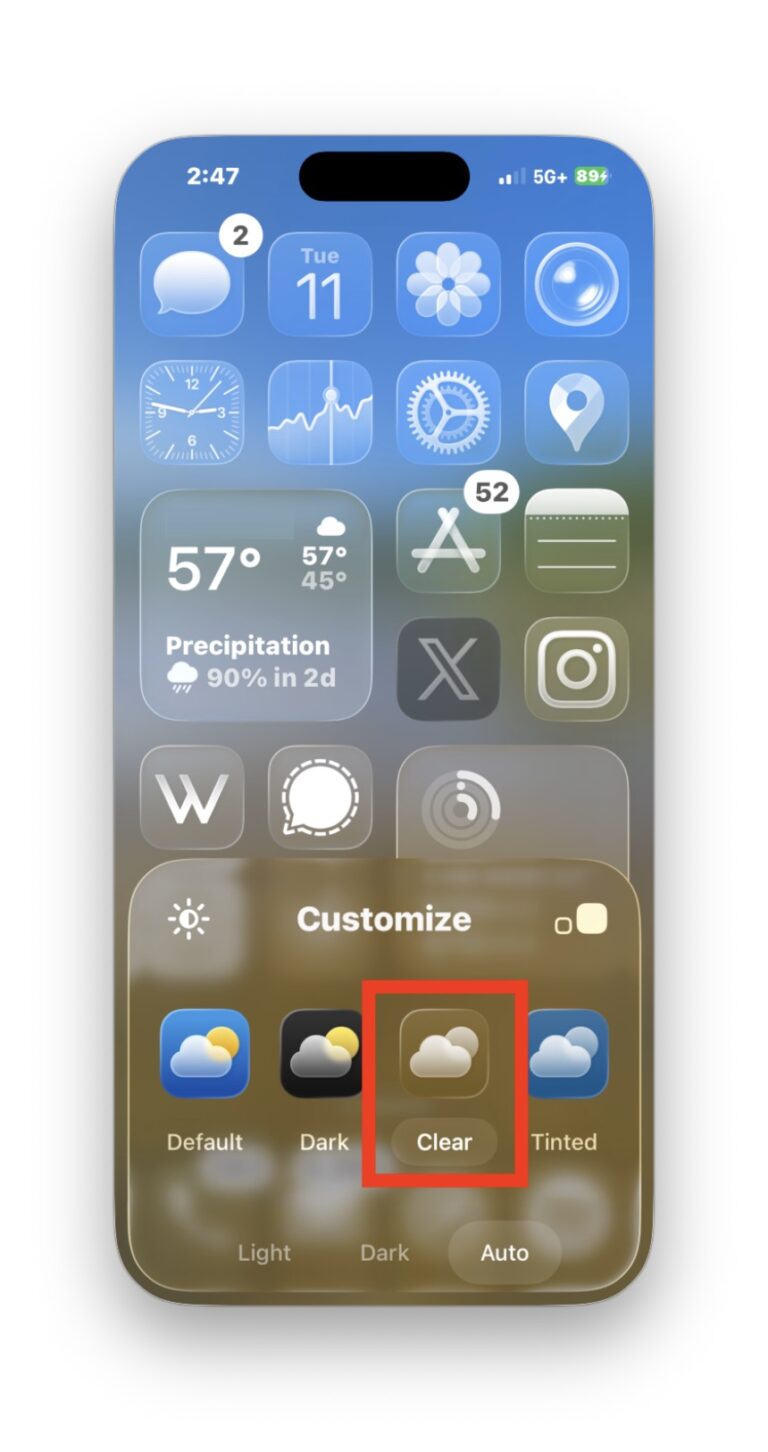
Task: Toggle the large icon size button
Action: (582, 920)
